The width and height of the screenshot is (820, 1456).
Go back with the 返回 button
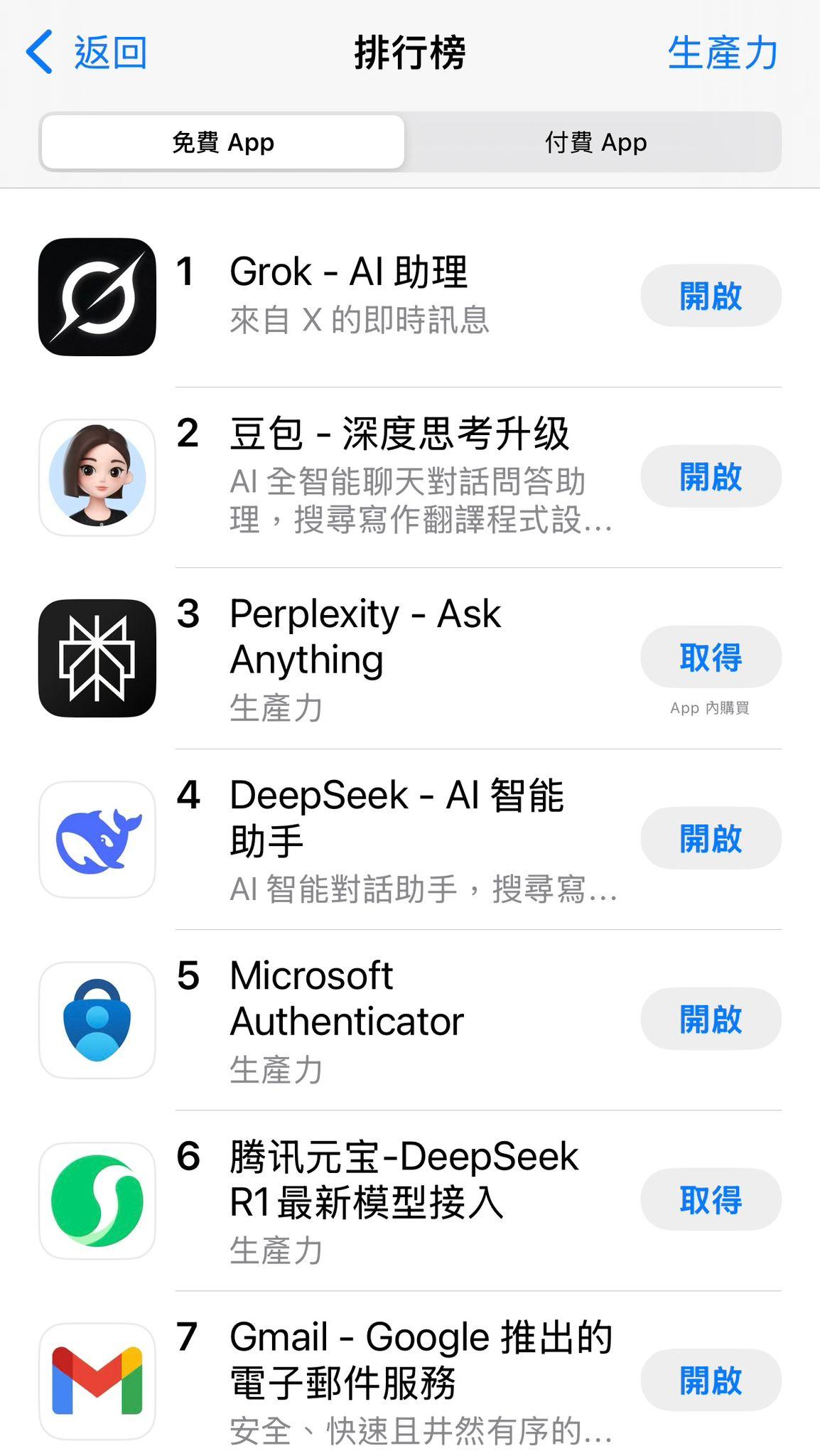[86, 53]
